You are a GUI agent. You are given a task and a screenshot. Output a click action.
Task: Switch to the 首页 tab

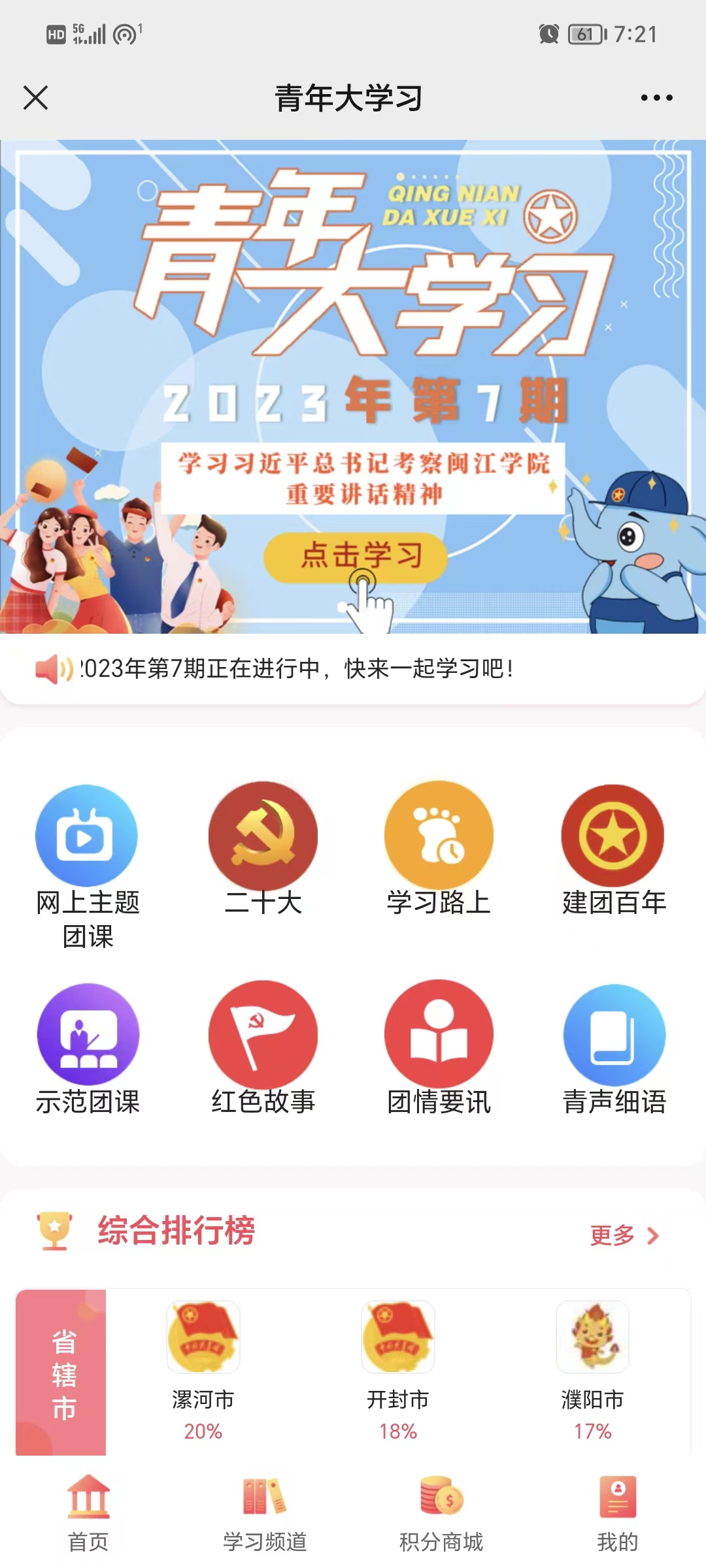(x=88, y=1513)
